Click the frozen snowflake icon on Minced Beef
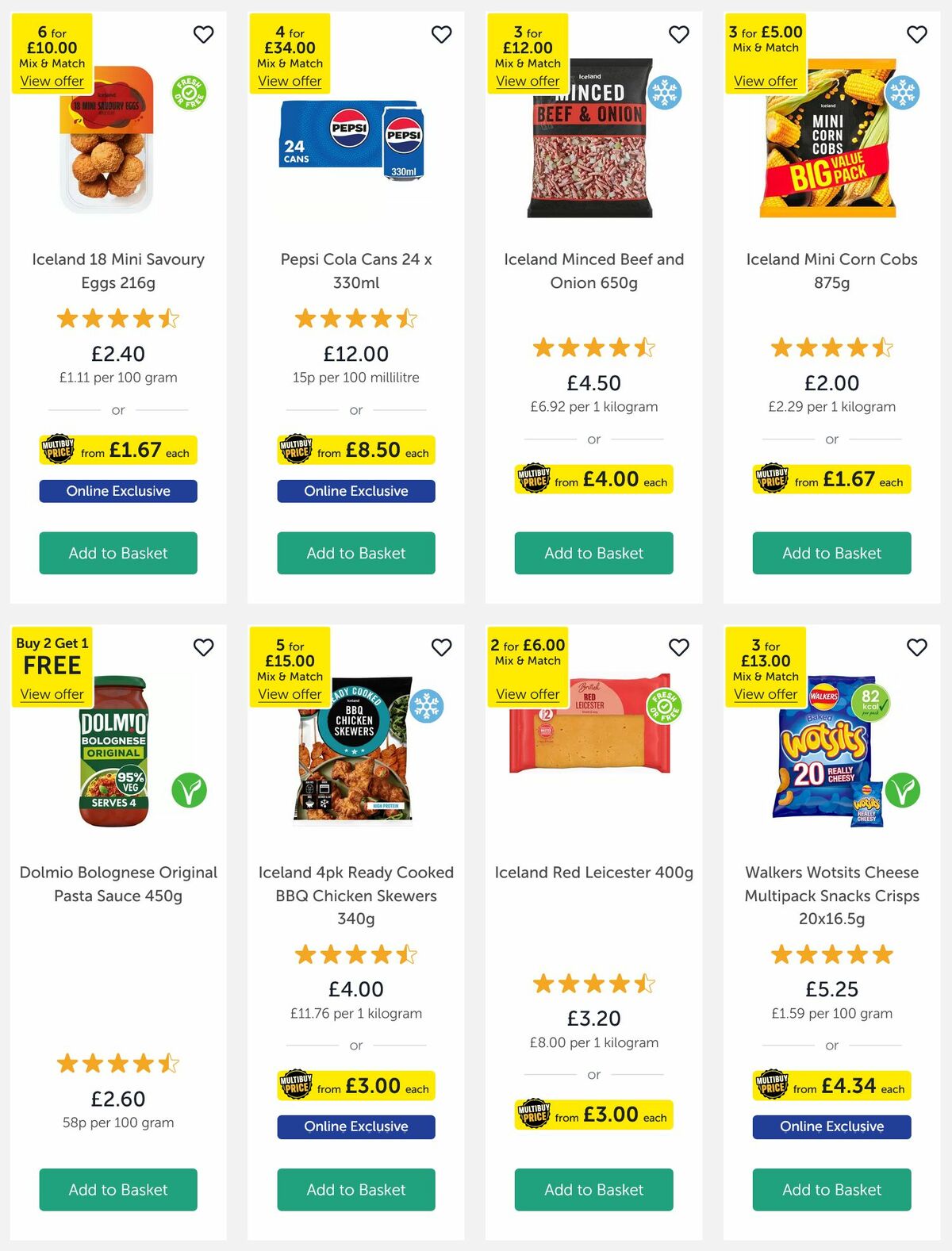 point(666,91)
